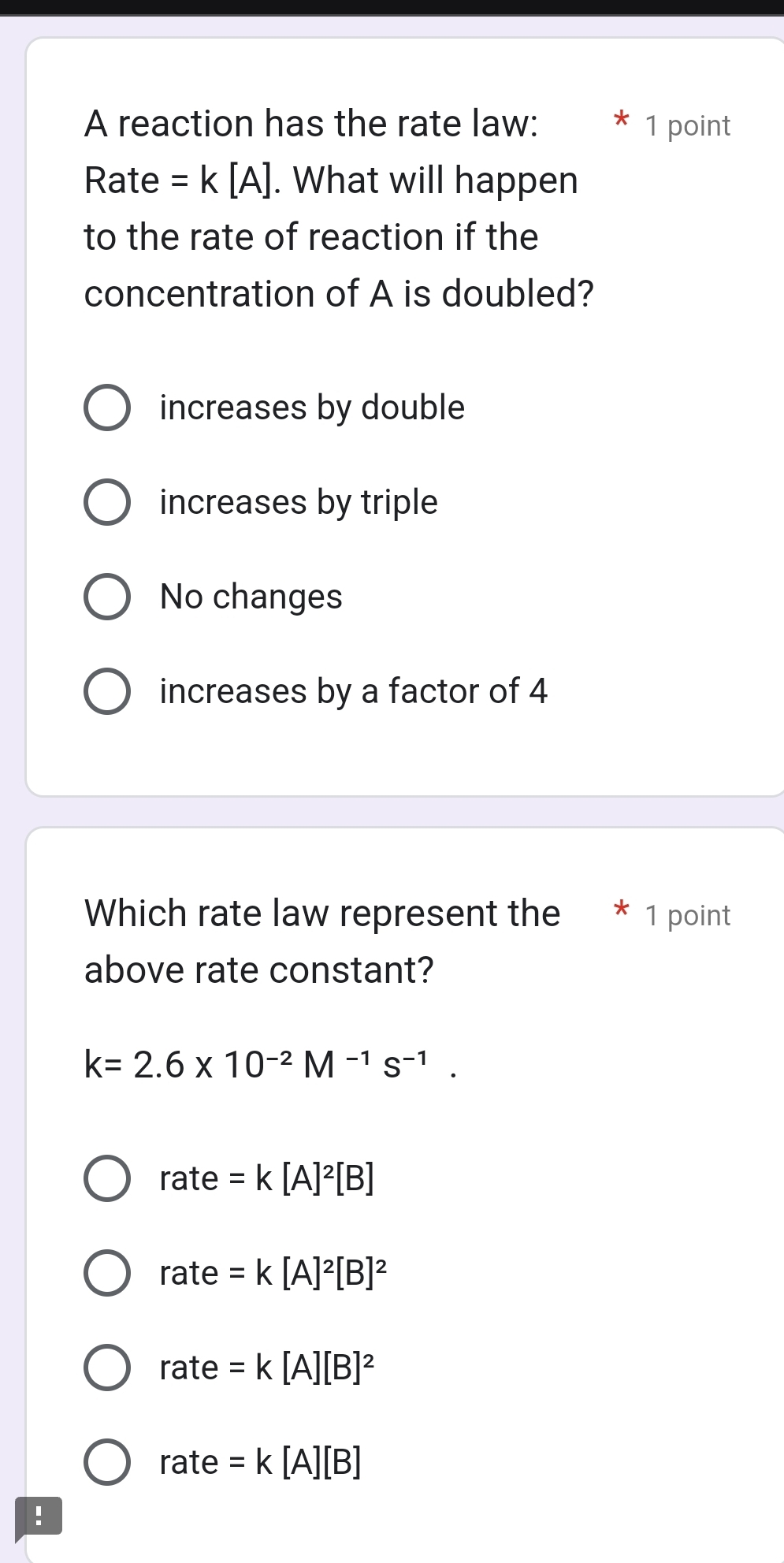This screenshot has height=1563, width=784.
Task: Select the 'increases by triple' option
Action: click(x=108, y=503)
